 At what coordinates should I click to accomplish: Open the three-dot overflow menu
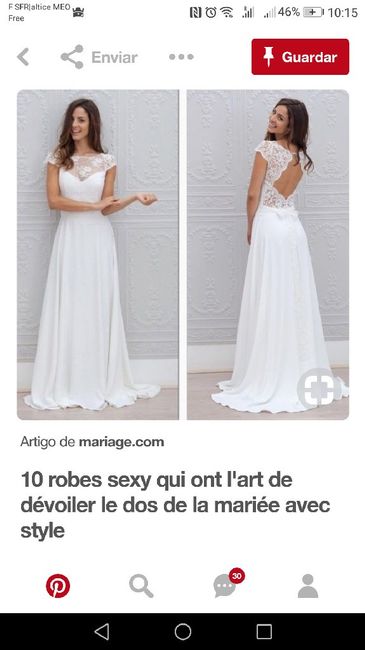[181, 57]
